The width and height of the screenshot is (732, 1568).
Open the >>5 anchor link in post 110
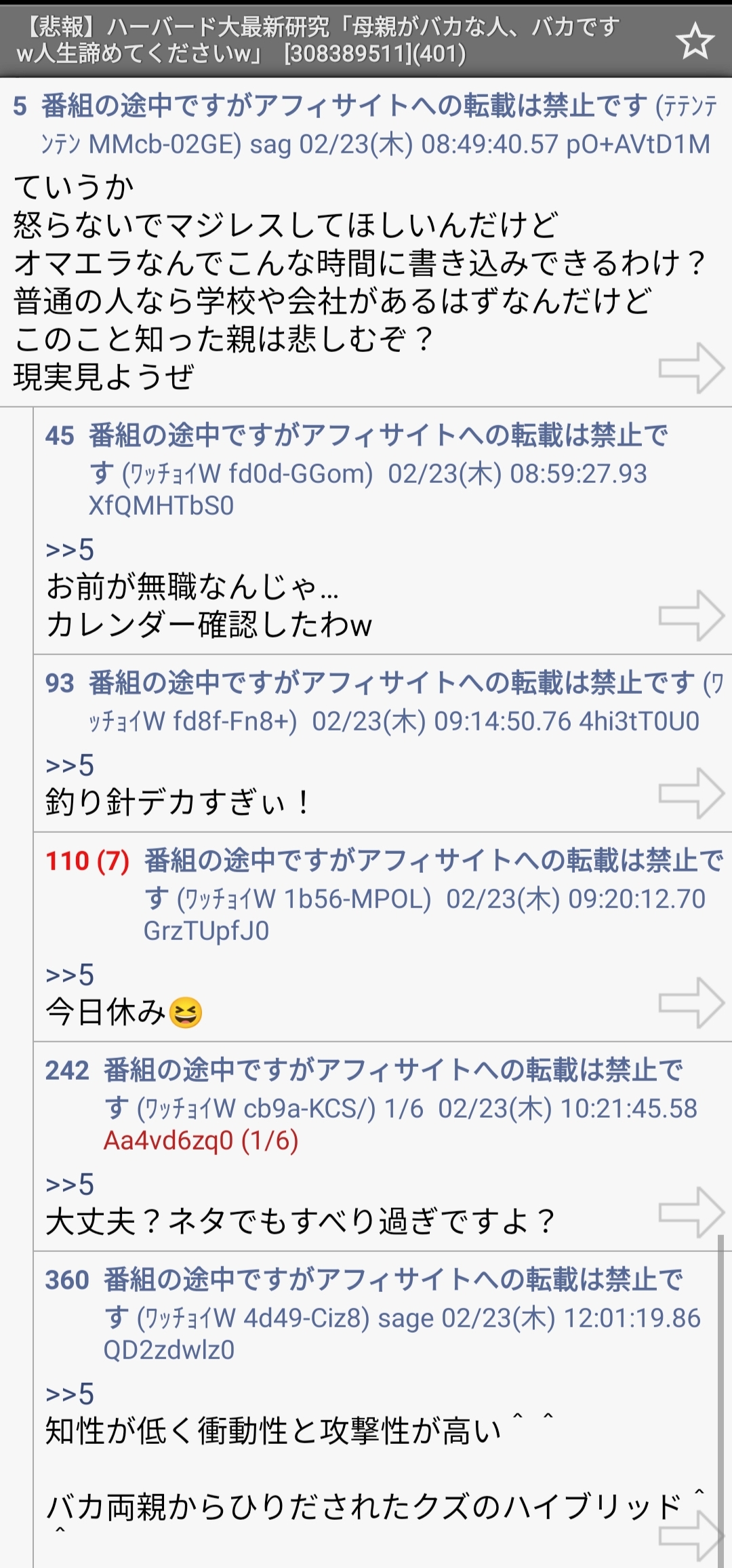pos(70,975)
